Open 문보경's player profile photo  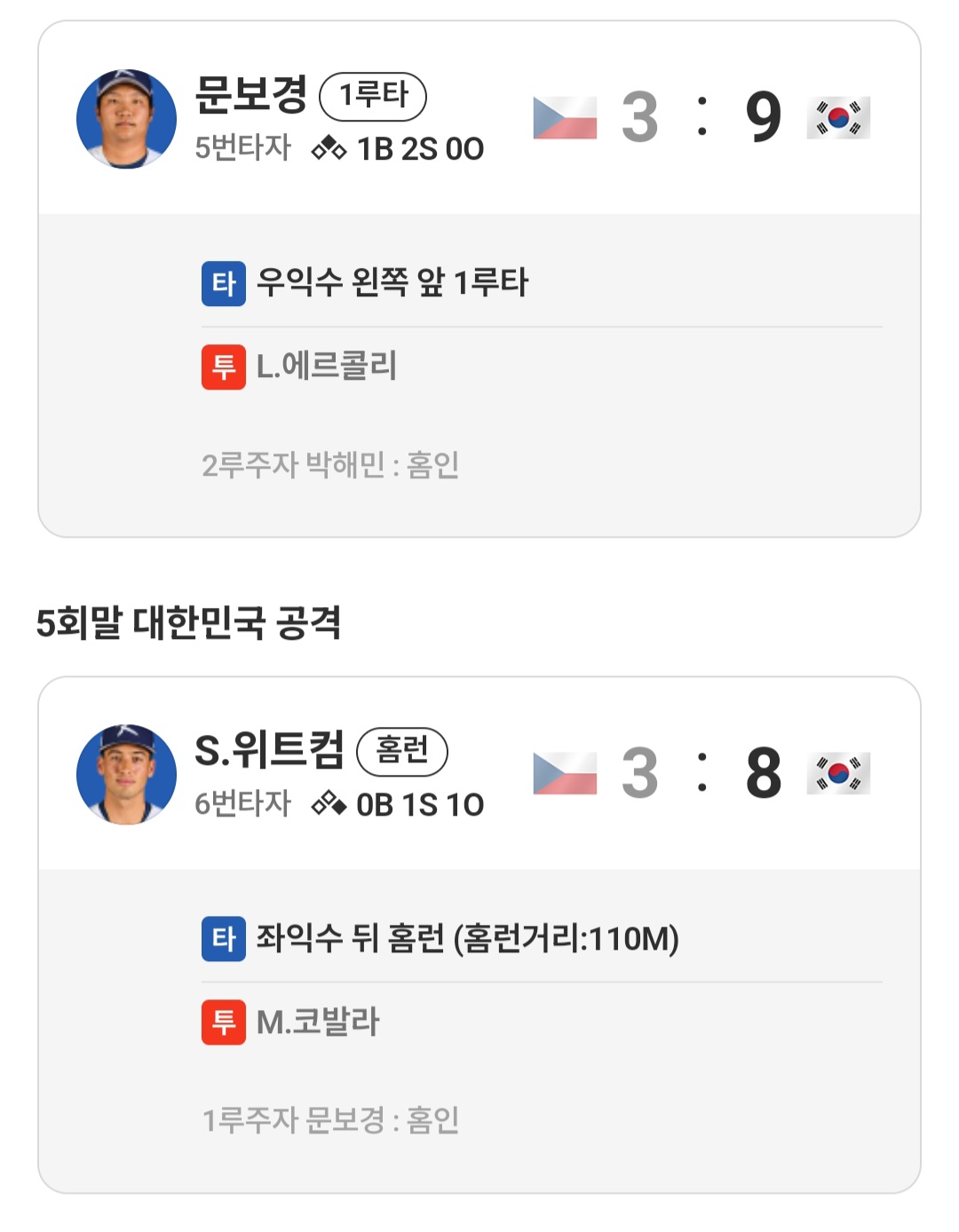pyautogui.click(x=126, y=119)
